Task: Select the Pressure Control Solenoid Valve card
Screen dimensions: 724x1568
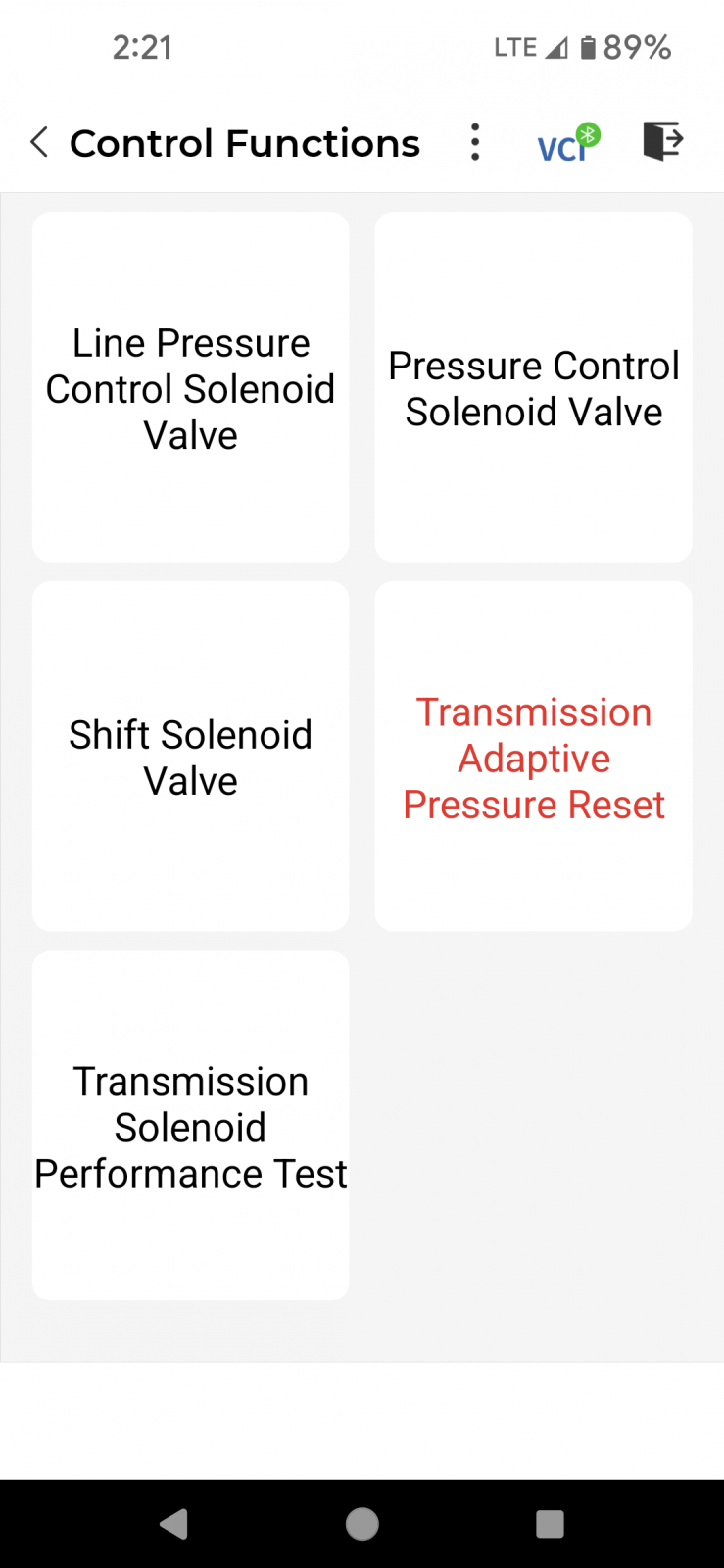Action: tap(534, 387)
